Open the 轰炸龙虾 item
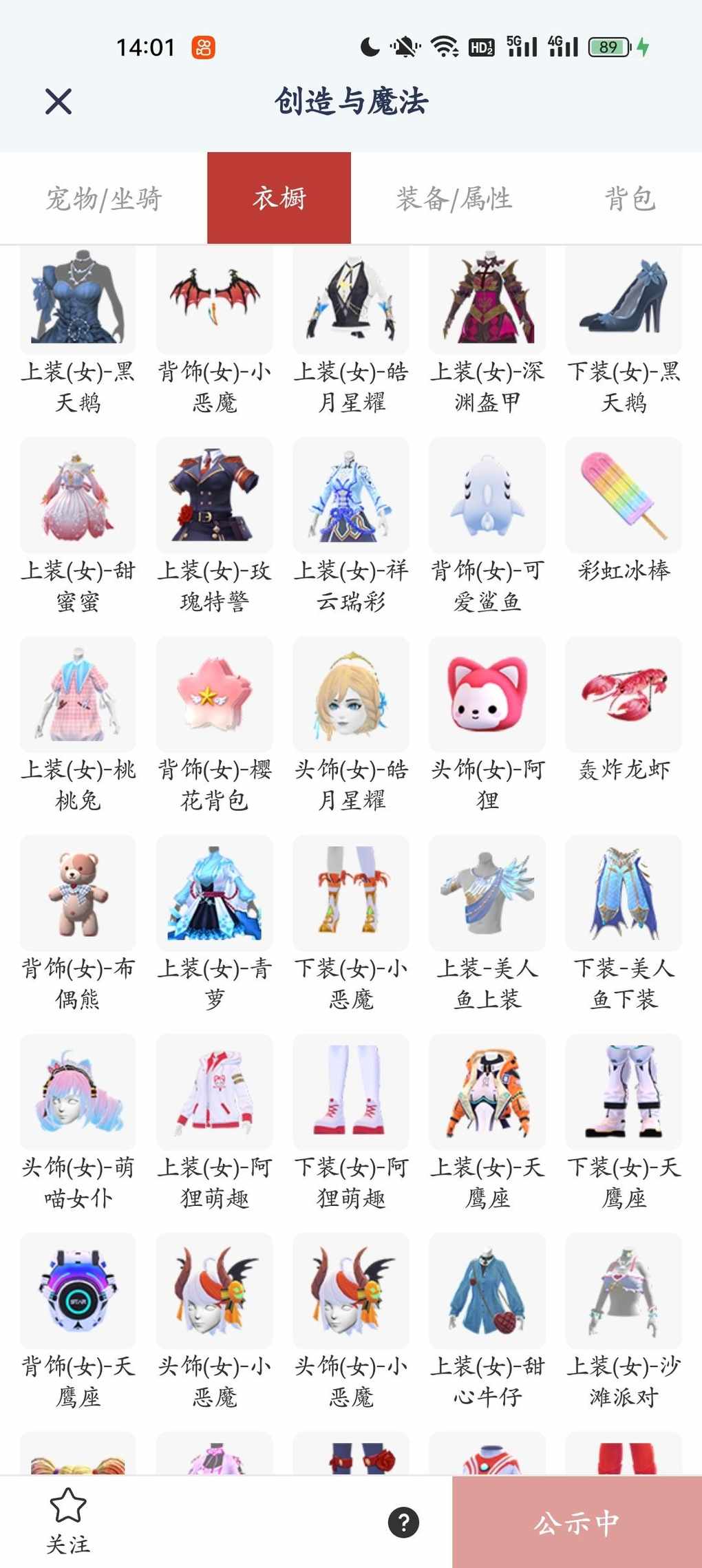The width and height of the screenshot is (702, 1568). (624, 695)
